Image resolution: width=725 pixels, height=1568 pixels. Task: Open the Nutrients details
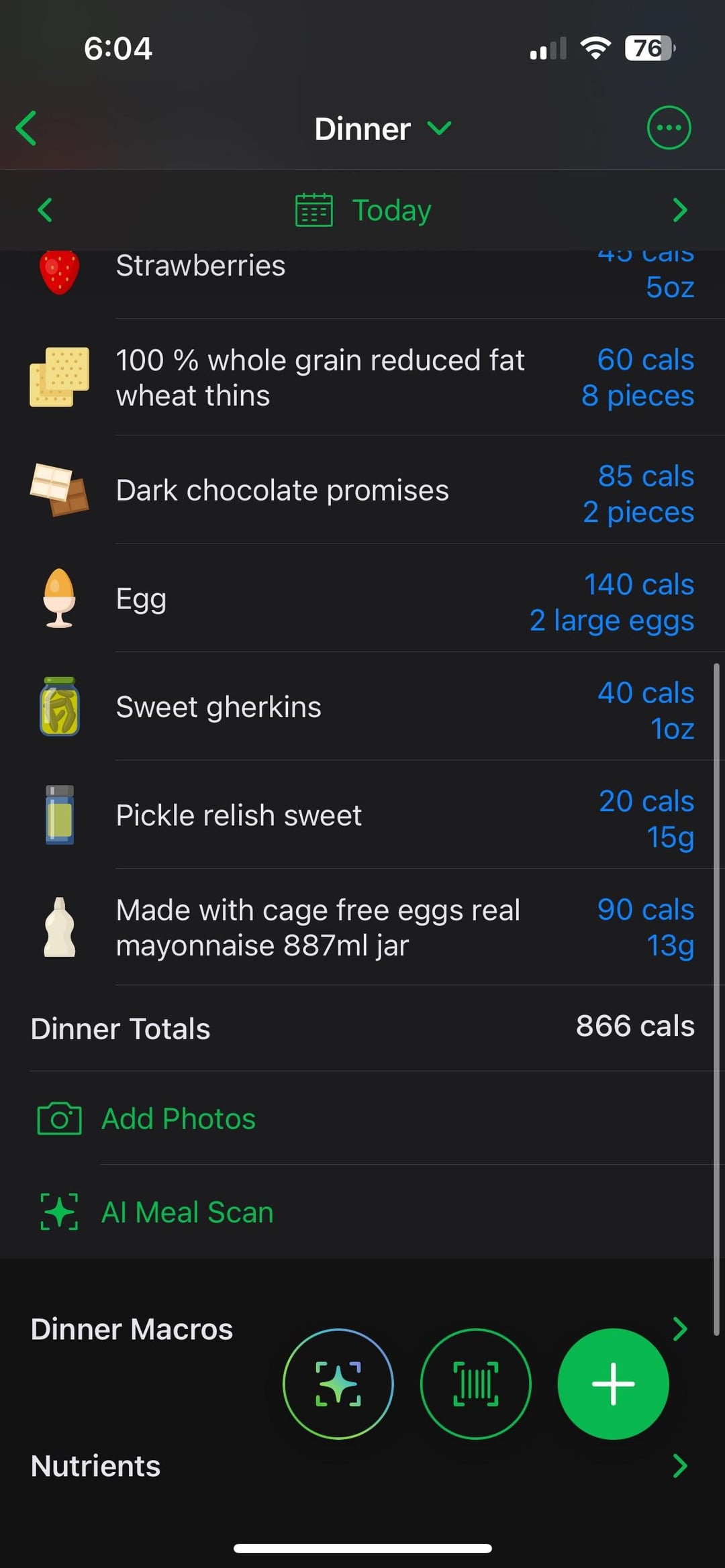(x=362, y=1466)
